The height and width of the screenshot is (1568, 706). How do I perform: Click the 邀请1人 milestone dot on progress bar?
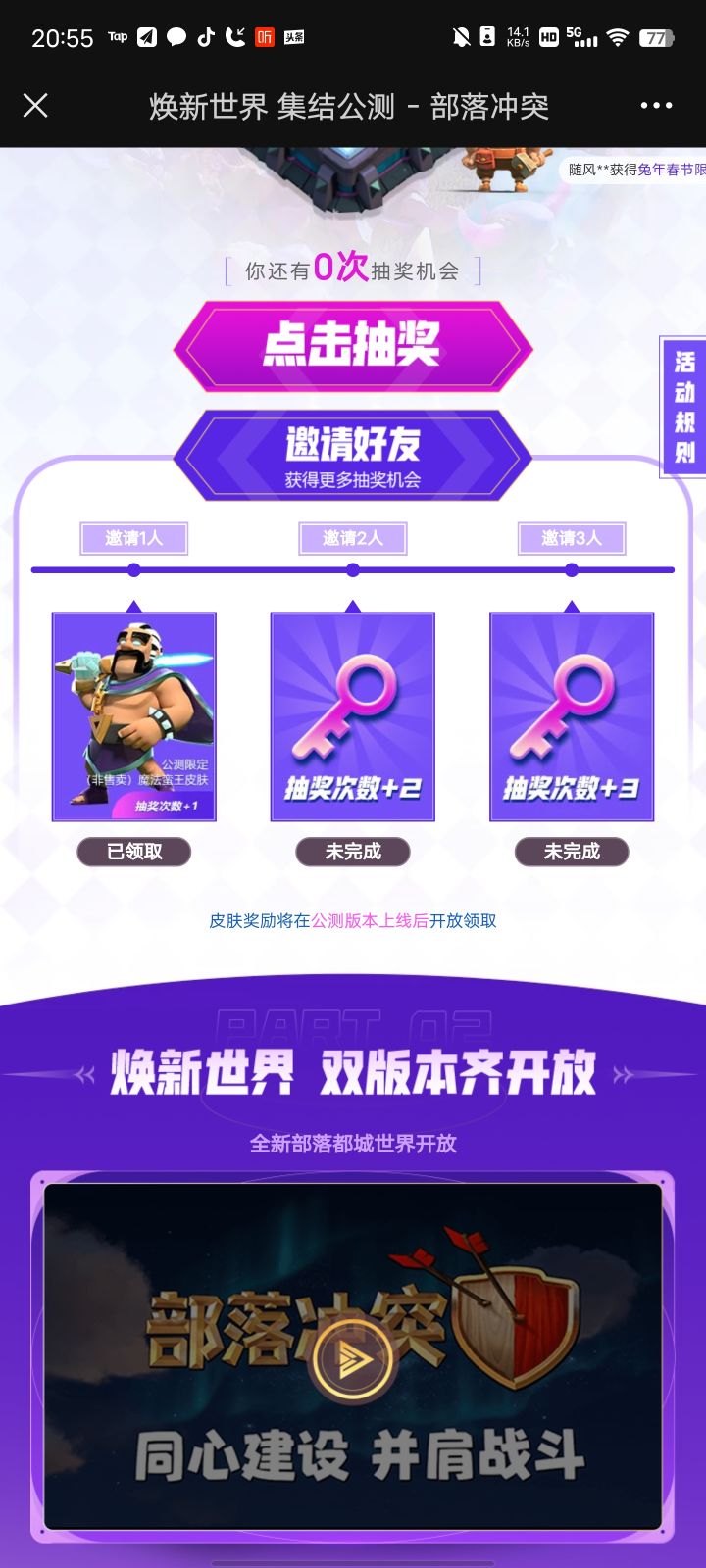pyautogui.click(x=134, y=568)
